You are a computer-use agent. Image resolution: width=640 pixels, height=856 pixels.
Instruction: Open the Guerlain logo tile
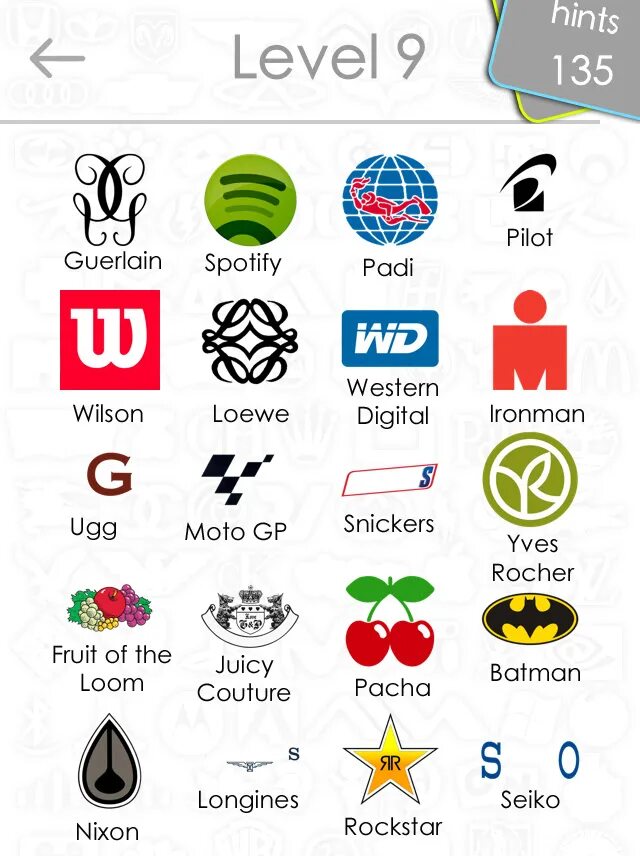pyautogui.click(x=110, y=200)
